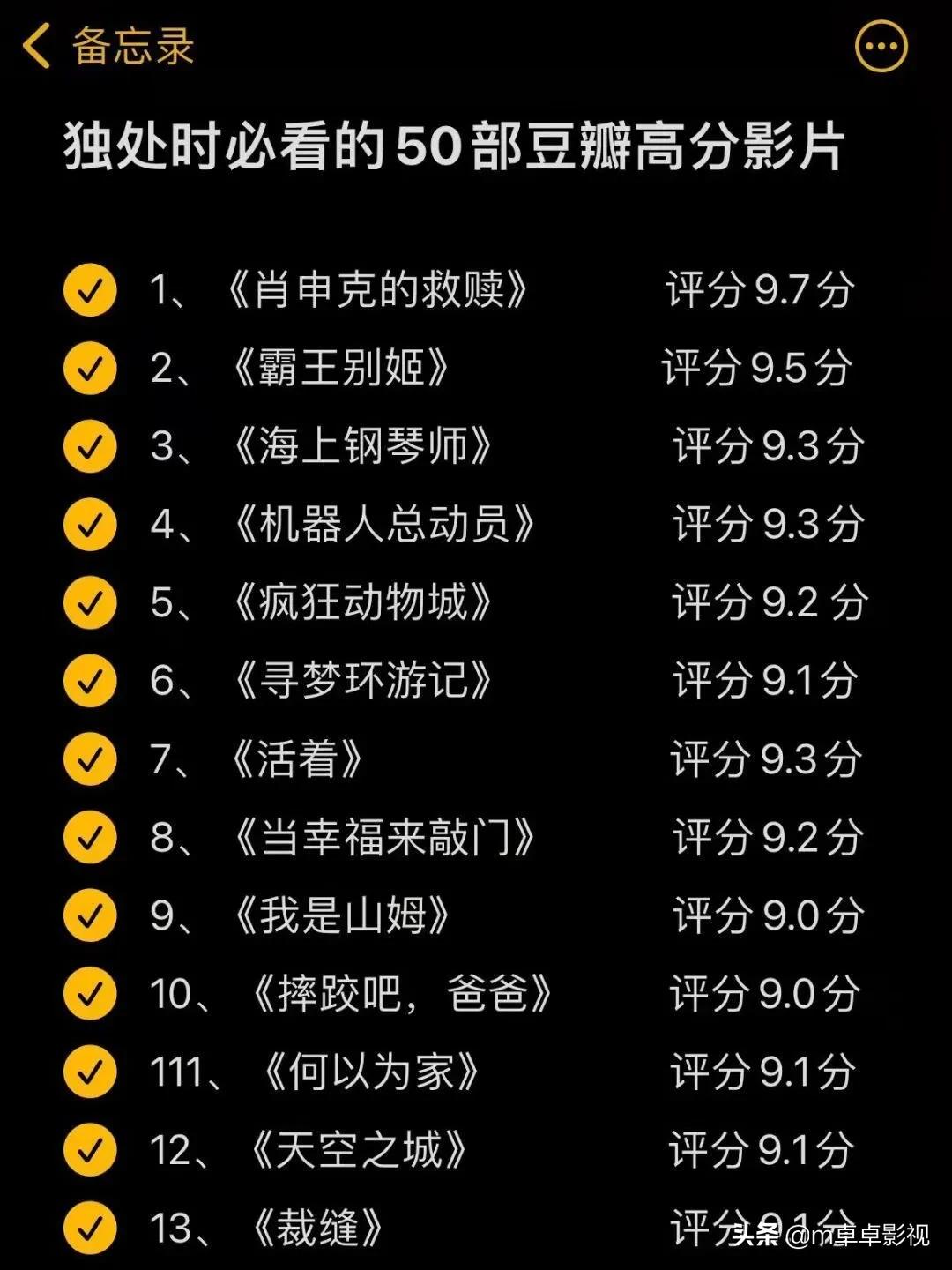The height and width of the screenshot is (1270, 952).
Task: Uncheck《疯狂动物城》in the checklist
Action: point(90,602)
